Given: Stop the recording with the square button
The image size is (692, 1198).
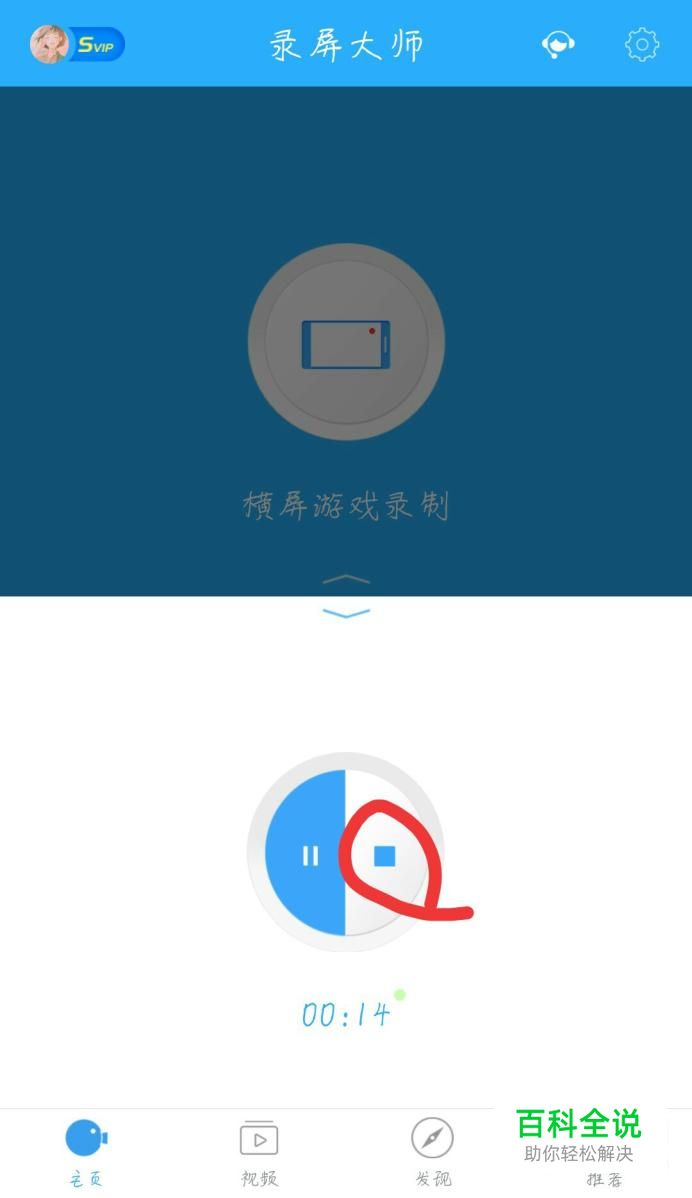Looking at the screenshot, I should 384,856.
